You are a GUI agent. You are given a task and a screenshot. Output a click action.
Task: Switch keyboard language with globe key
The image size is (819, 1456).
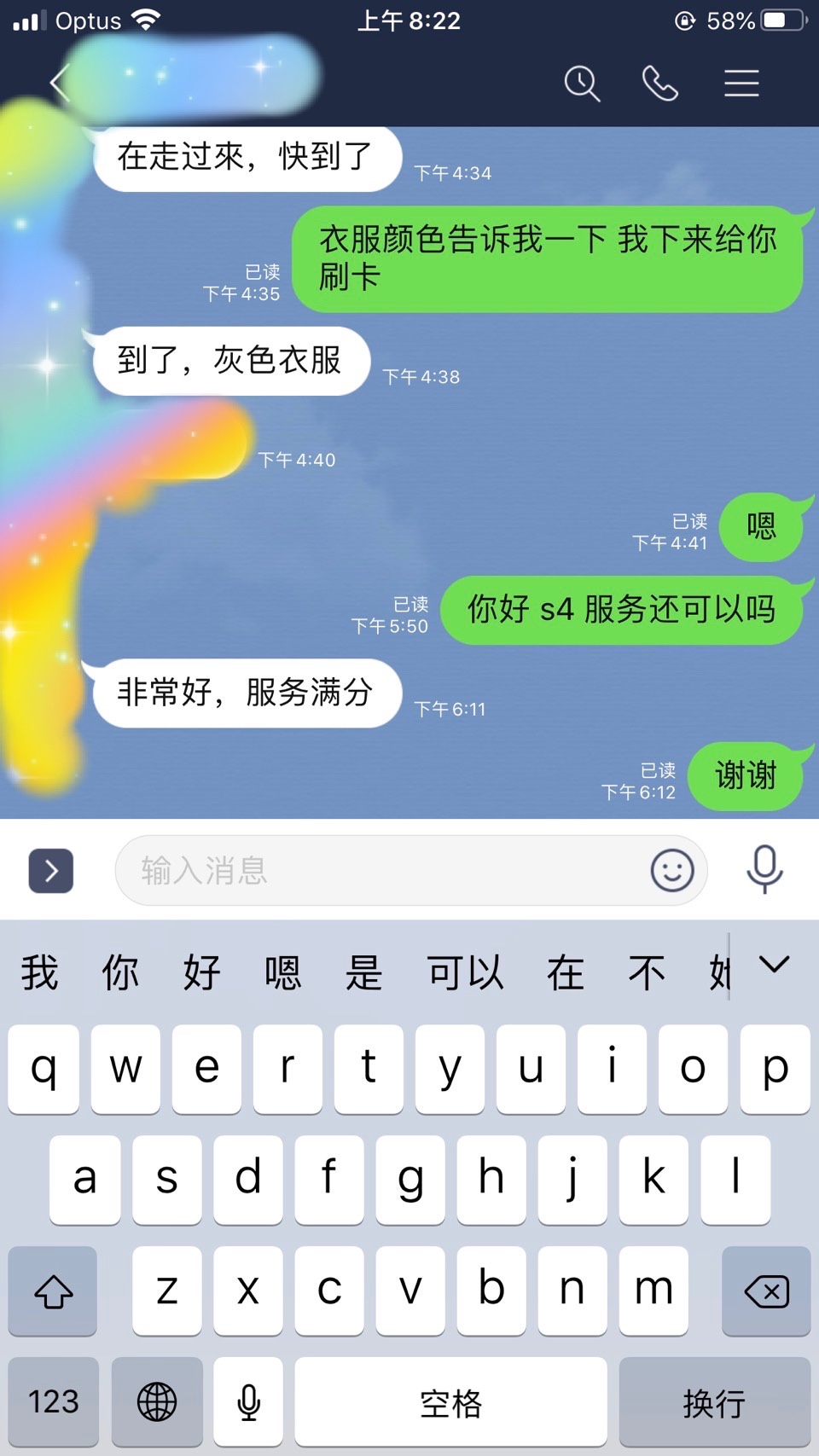click(157, 1401)
